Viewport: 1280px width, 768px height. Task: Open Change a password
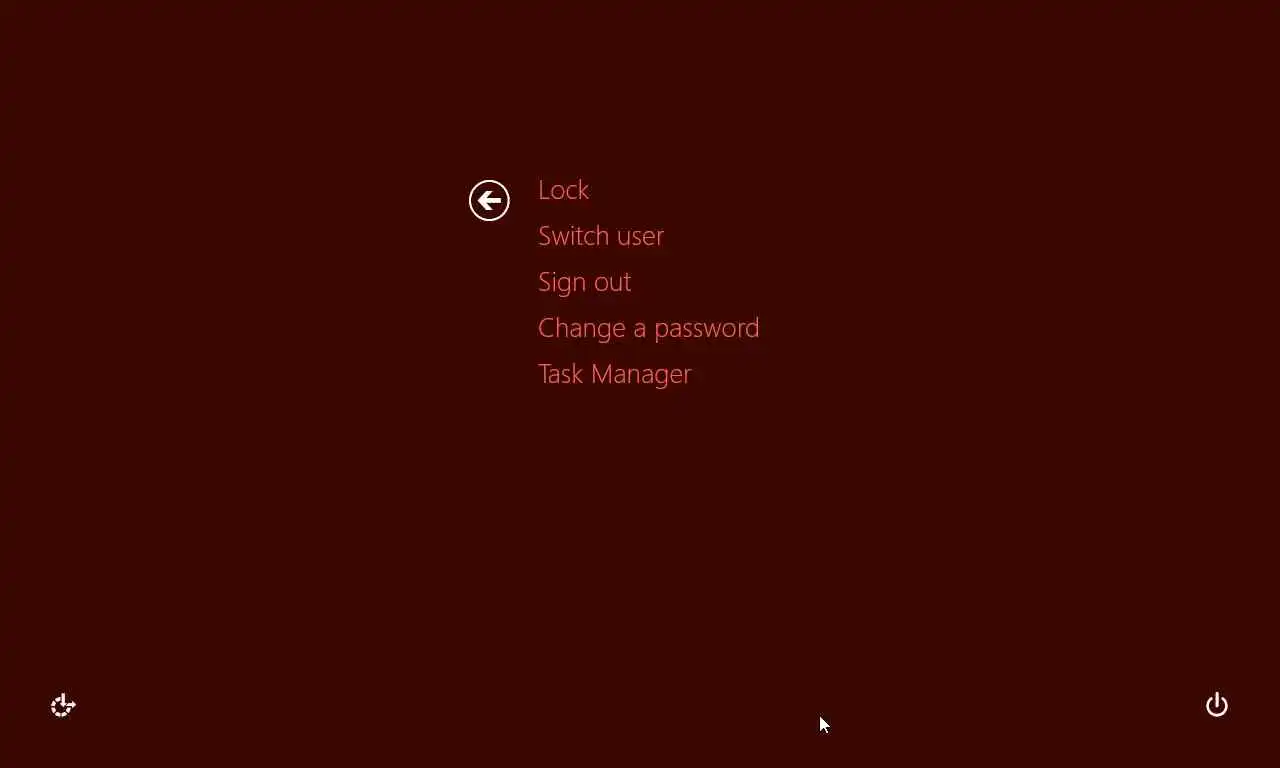point(648,328)
